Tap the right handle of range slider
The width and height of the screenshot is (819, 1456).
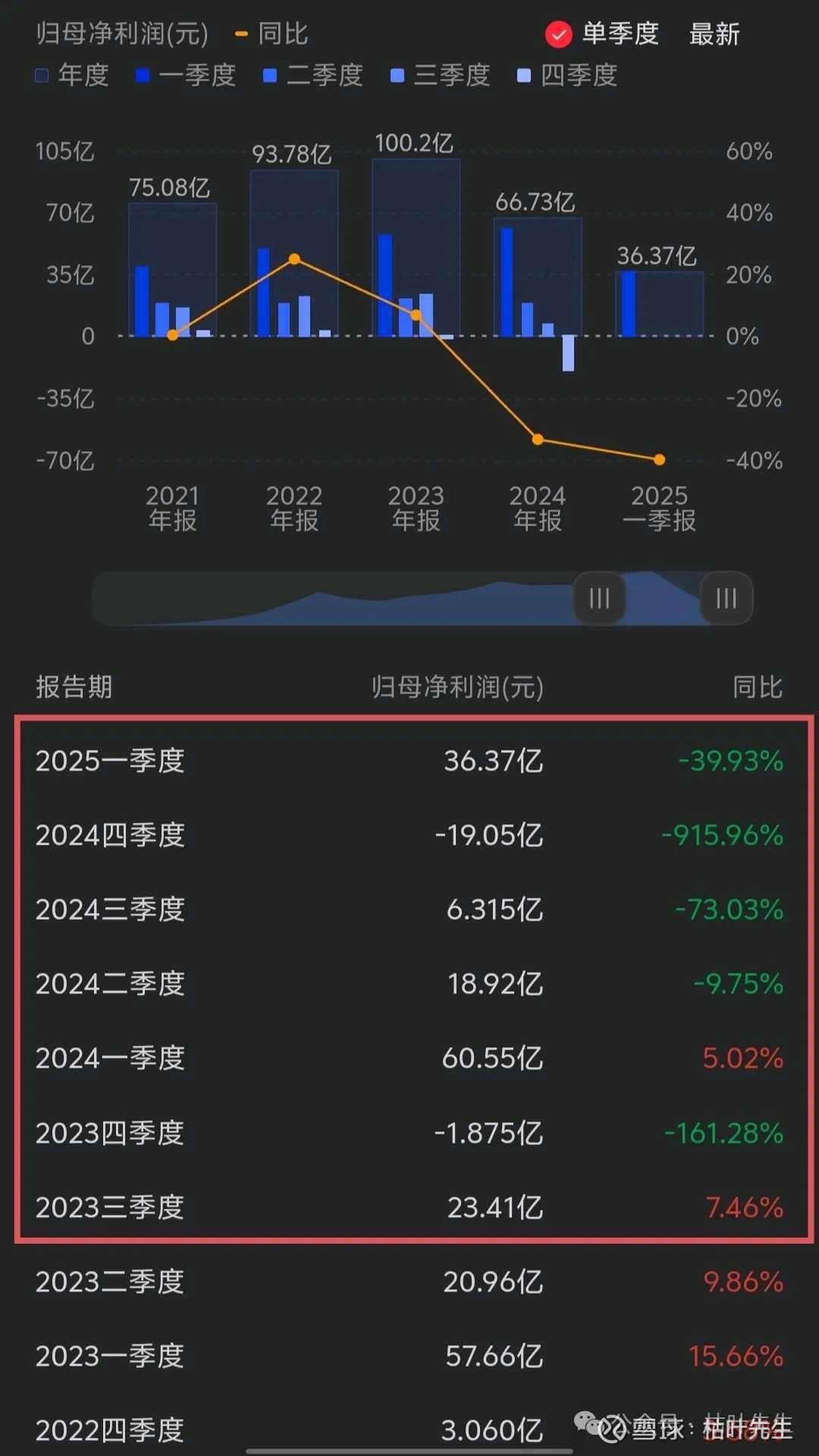pyautogui.click(x=726, y=598)
